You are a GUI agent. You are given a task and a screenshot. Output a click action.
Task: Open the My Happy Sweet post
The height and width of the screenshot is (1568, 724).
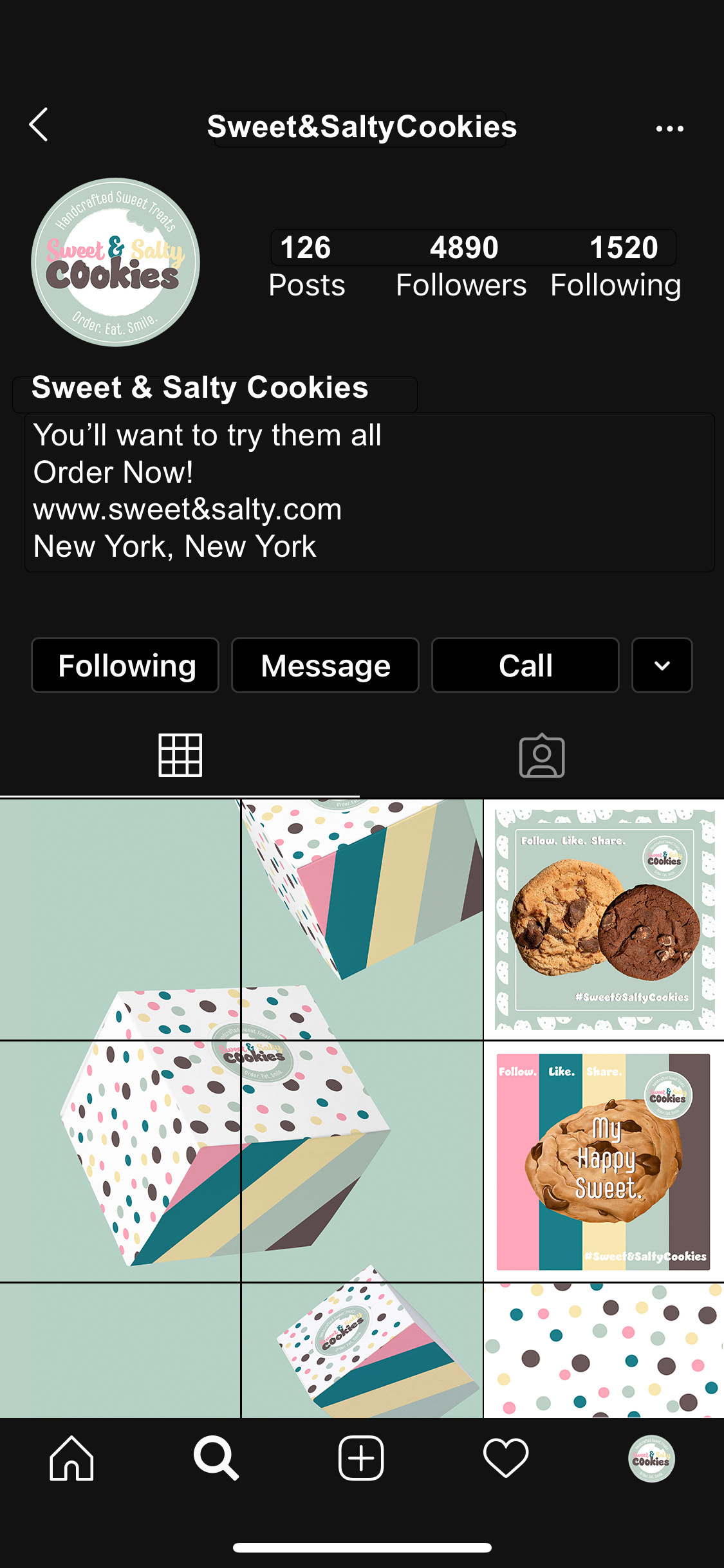point(604,1161)
